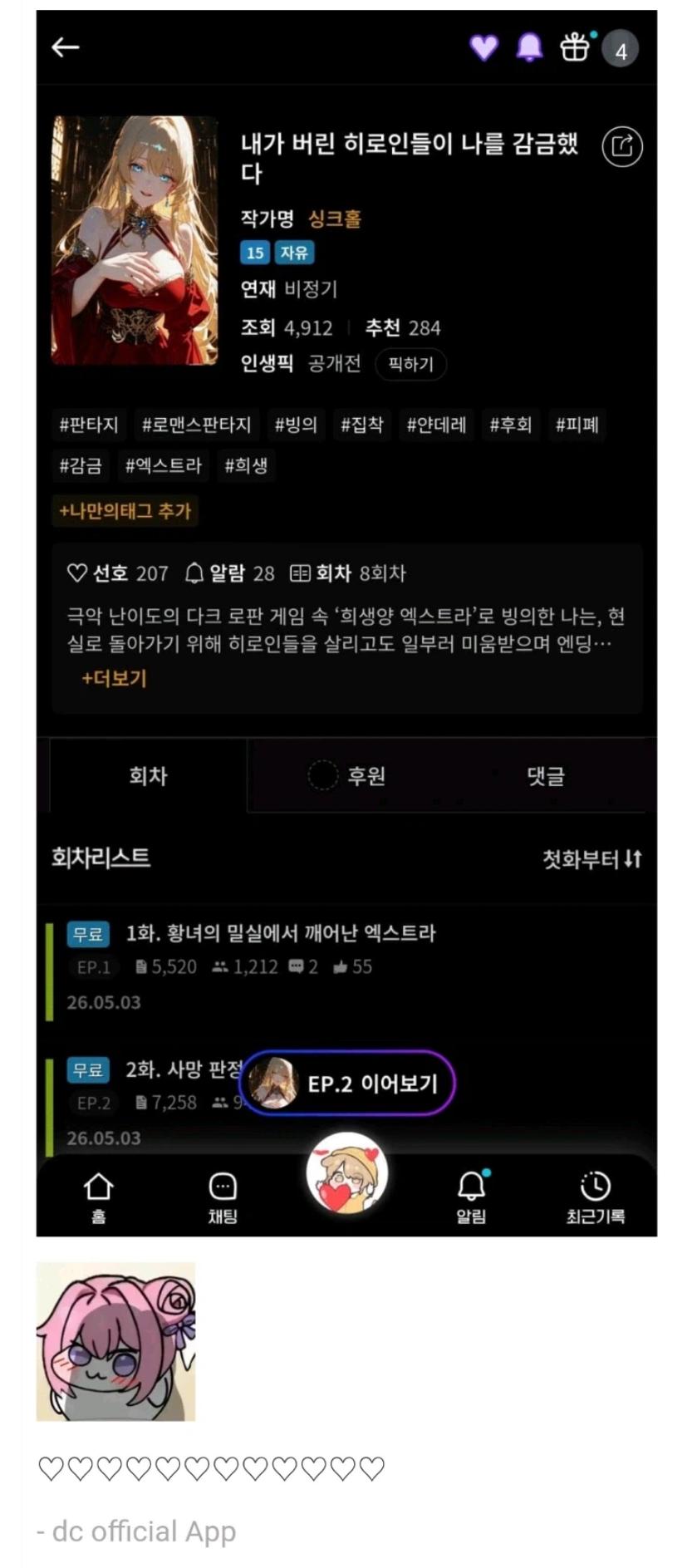This screenshot has height=1568, width=692.
Task: Tap the 픽하기 button
Action: coord(410,364)
